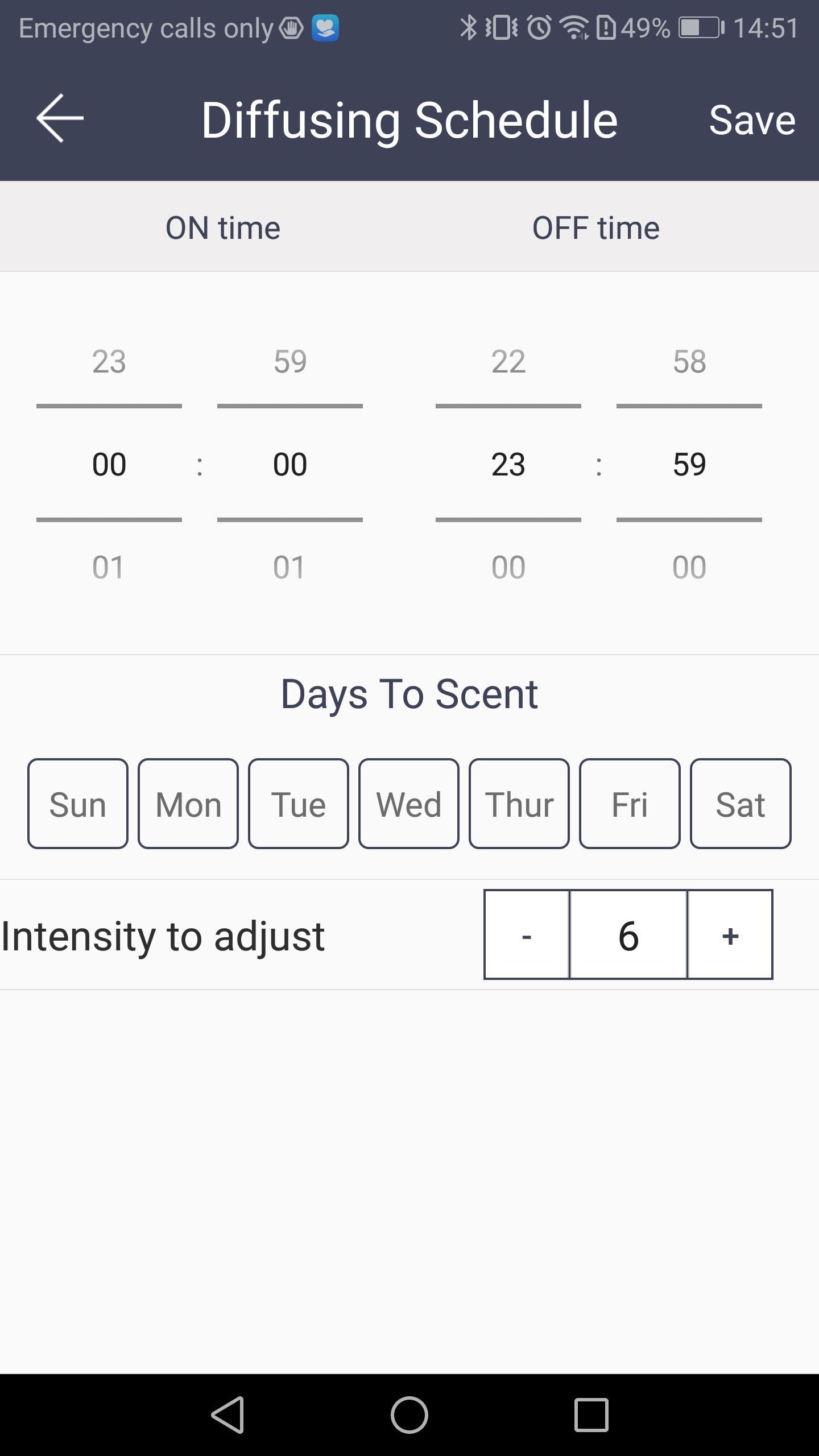The height and width of the screenshot is (1456, 819).
Task: Enable scenting on Thur
Action: pos(519,804)
